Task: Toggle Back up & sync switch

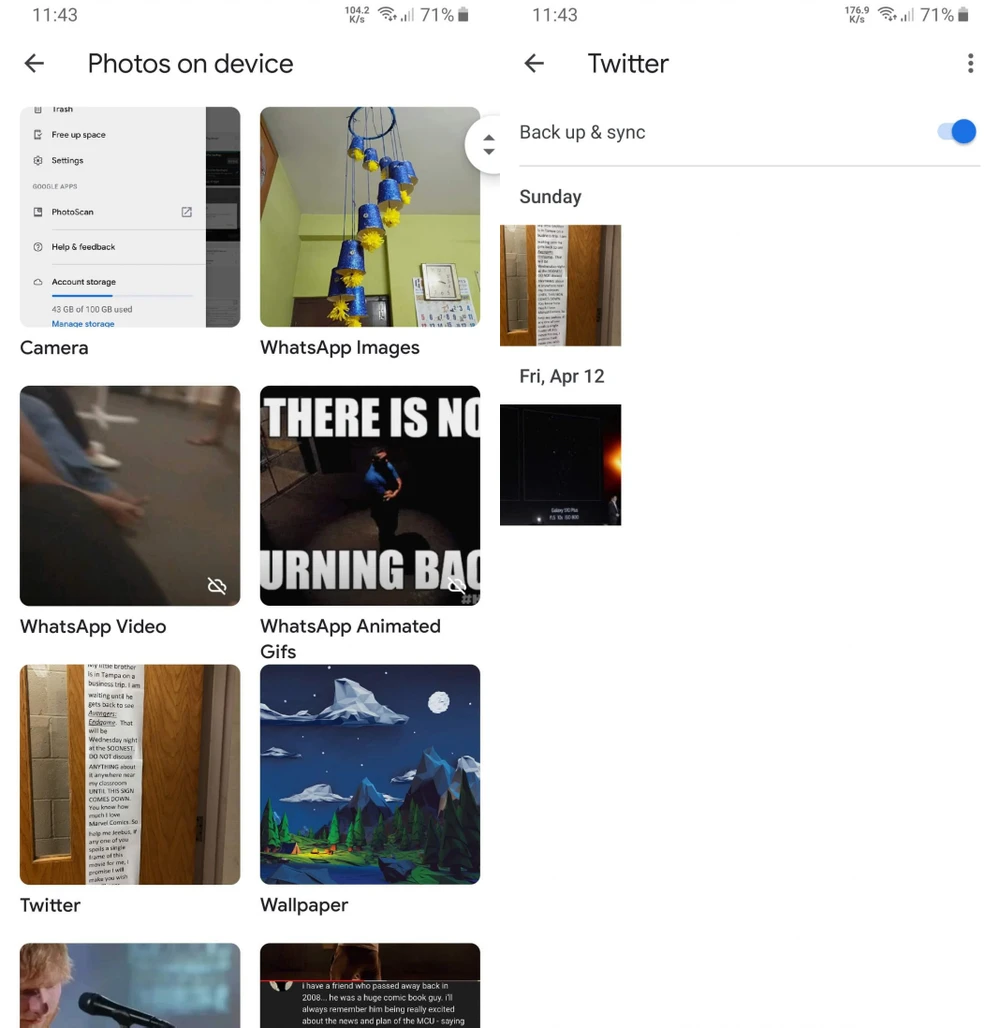Action: point(957,132)
